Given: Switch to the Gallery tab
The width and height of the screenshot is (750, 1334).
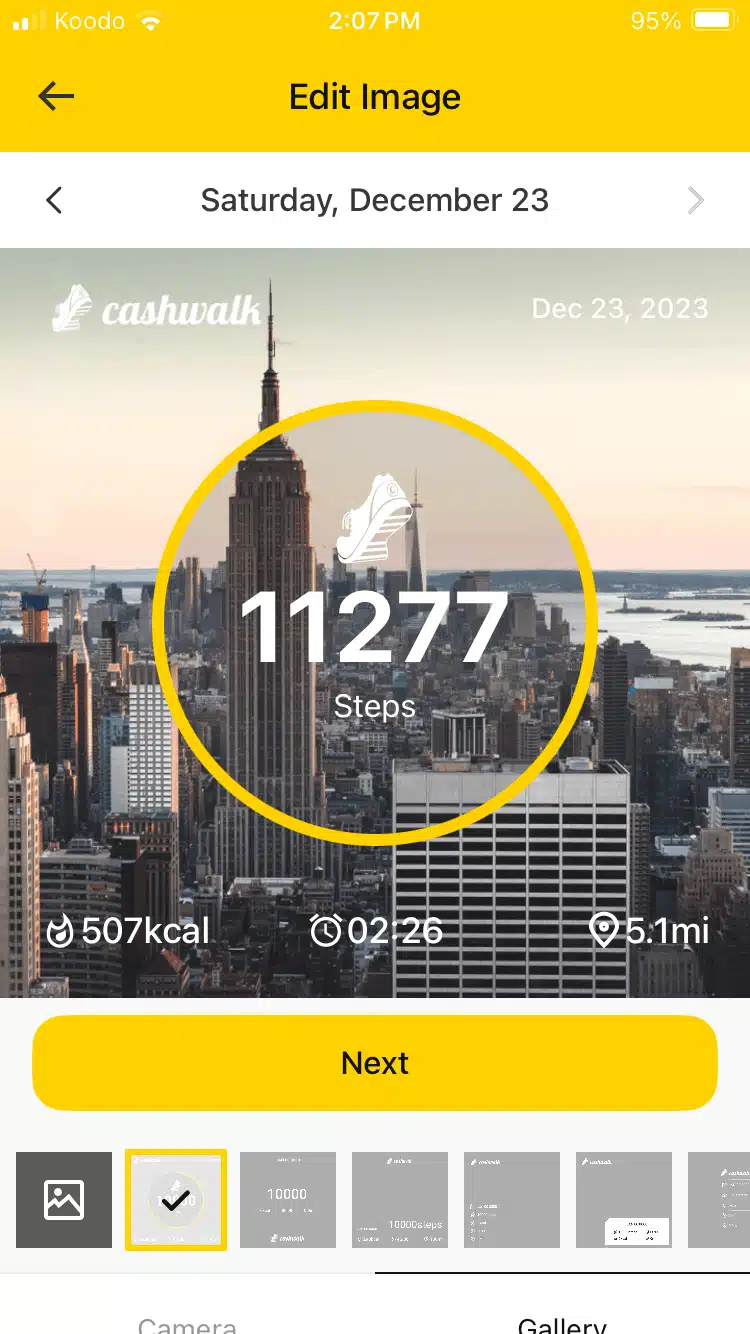Looking at the screenshot, I should 562,1322.
